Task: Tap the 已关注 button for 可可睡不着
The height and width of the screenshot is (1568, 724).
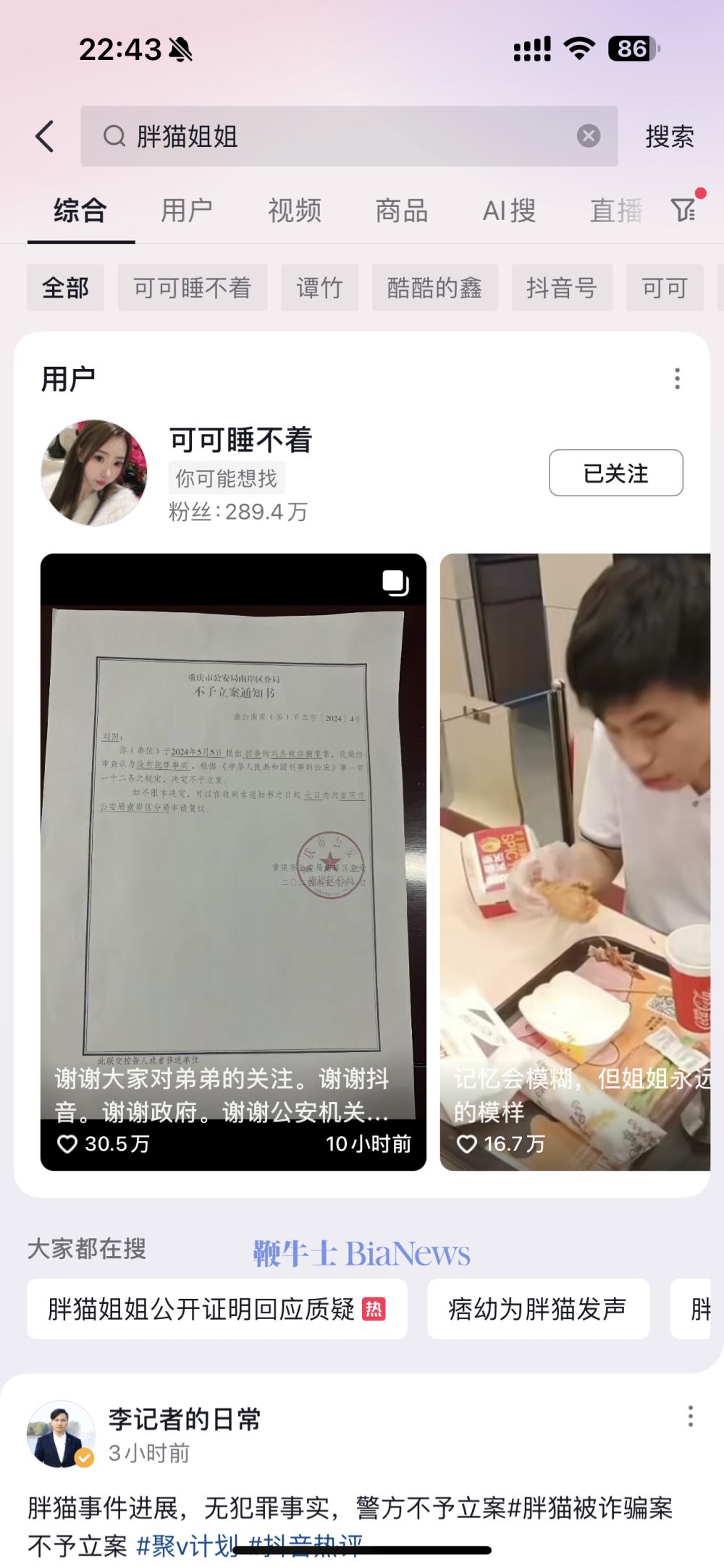Action: [615, 473]
